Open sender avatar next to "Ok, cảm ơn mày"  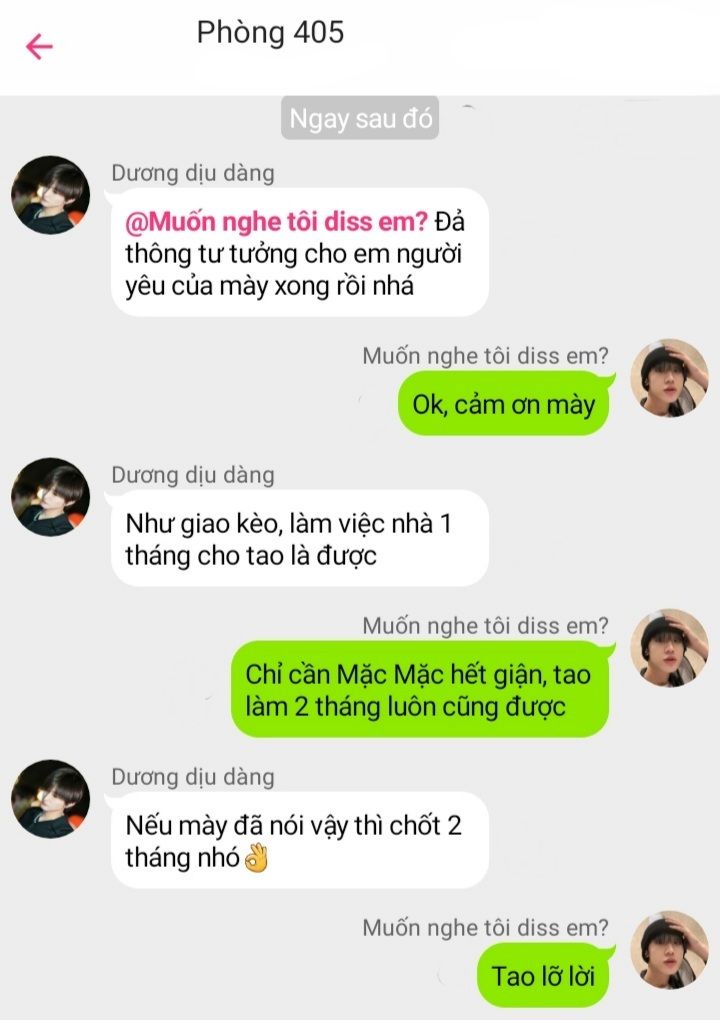point(669,378)
